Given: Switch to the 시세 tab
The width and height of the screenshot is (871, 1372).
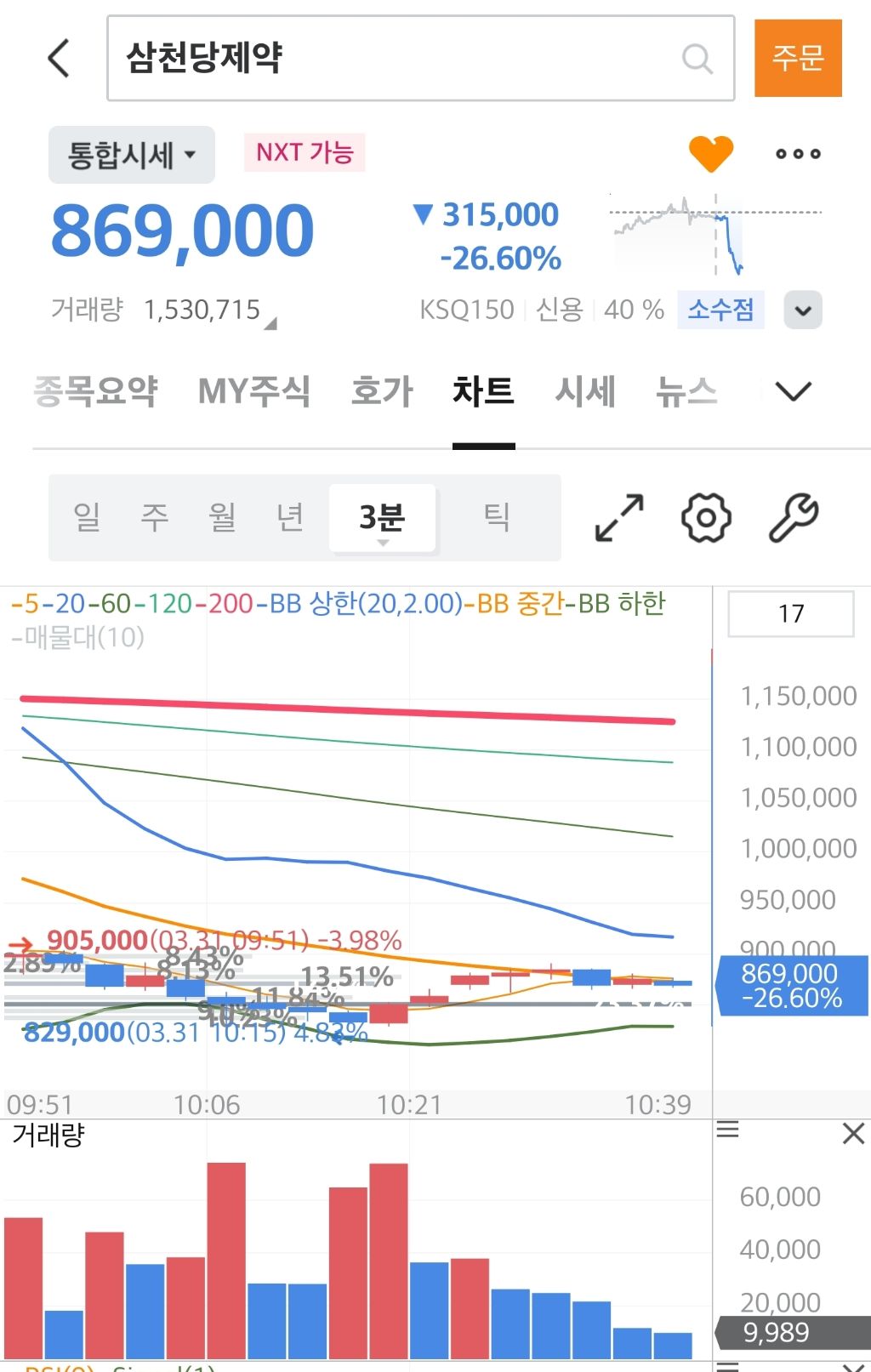Looking at the screenshot, I should coord(585,391).
